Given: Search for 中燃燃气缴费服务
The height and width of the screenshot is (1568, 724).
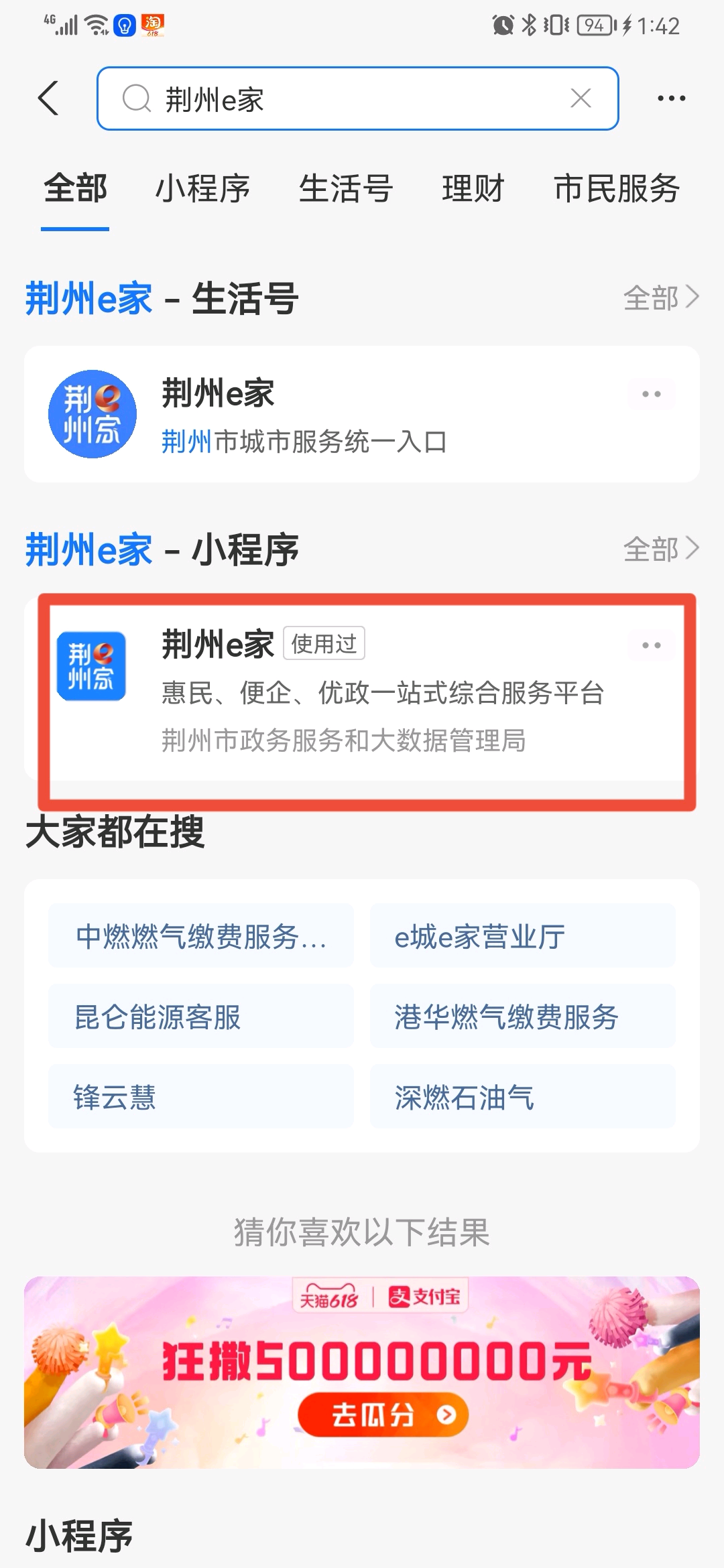Looking at the screenshot, I should click(x=201, y=936).
